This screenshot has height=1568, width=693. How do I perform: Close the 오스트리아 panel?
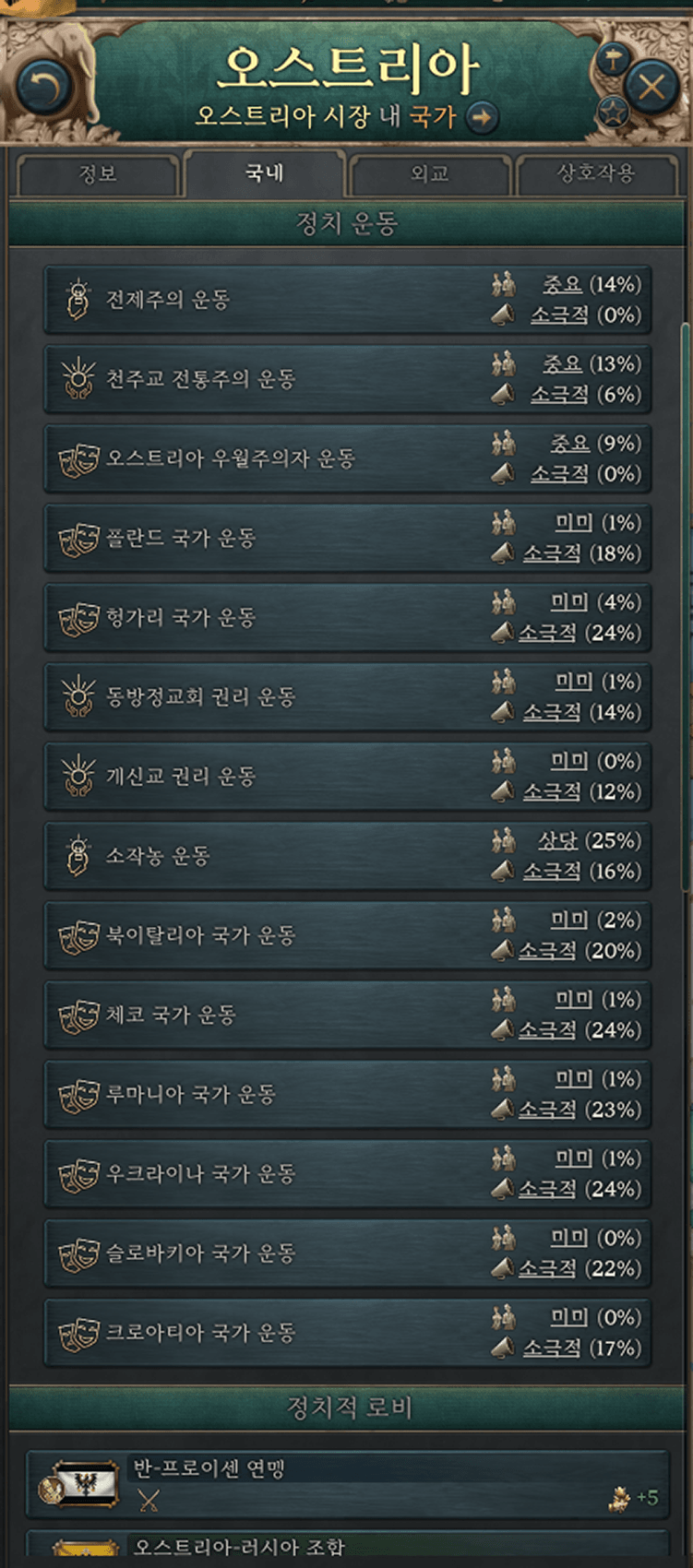(x=651, y=88)
